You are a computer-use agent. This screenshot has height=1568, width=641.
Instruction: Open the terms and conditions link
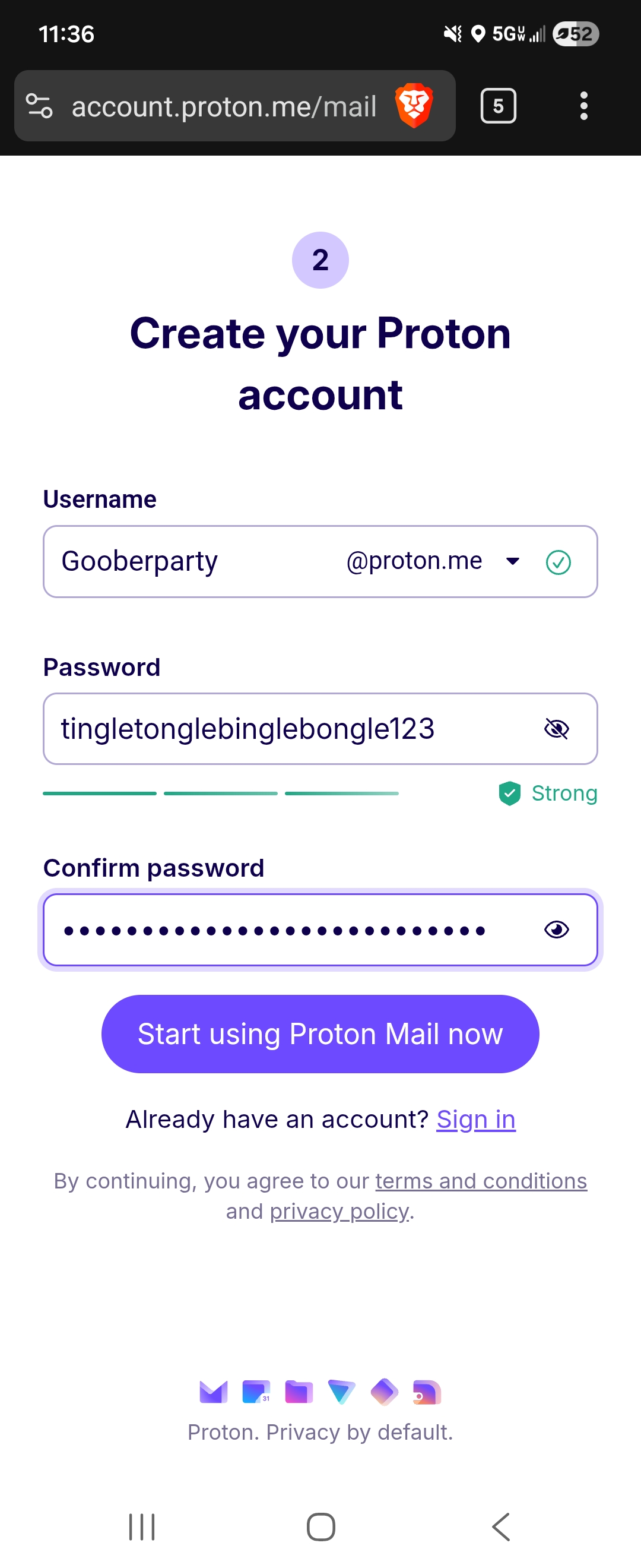point(480,1181)
